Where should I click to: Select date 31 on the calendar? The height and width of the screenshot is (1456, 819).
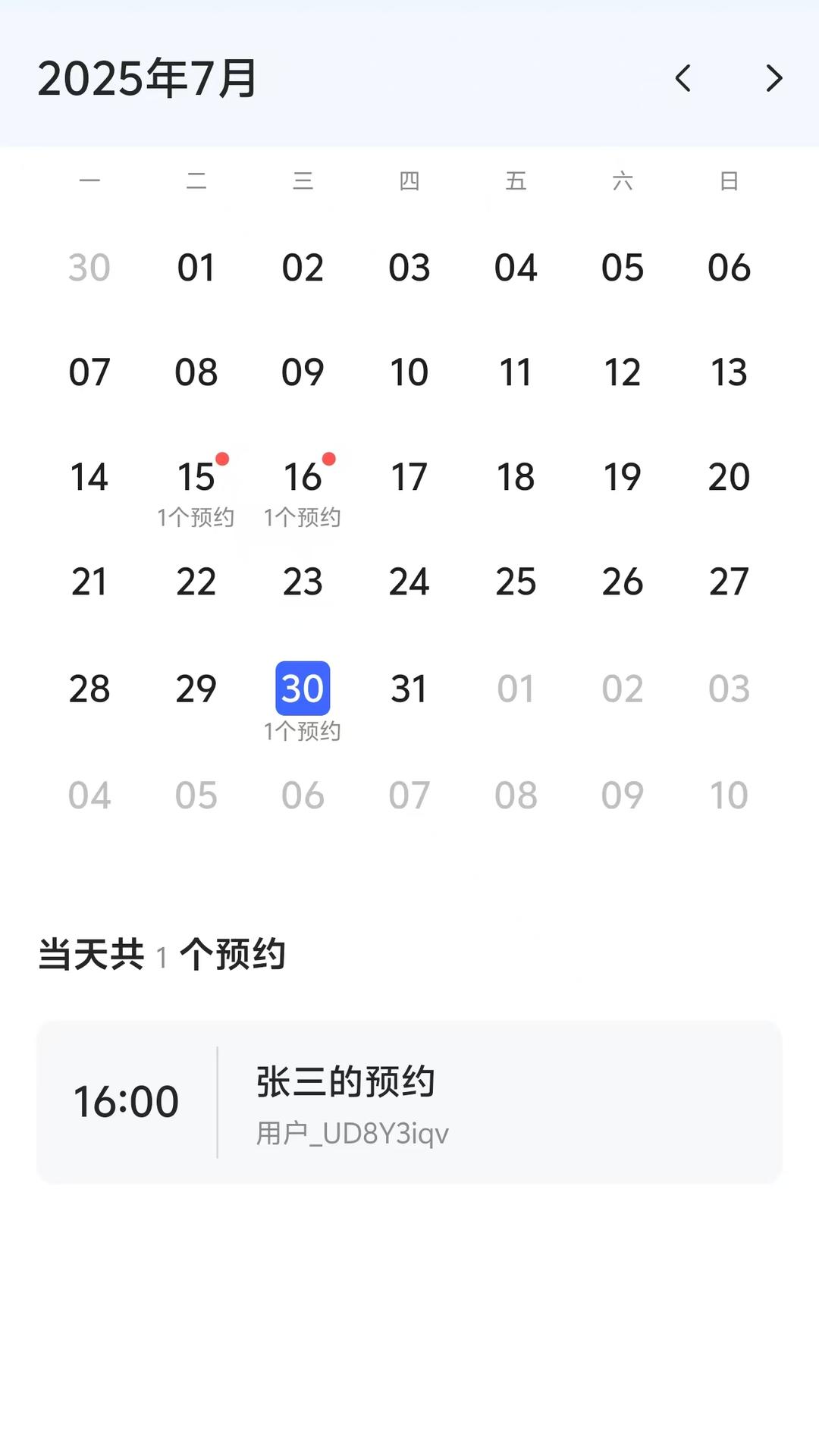(409, 687)
